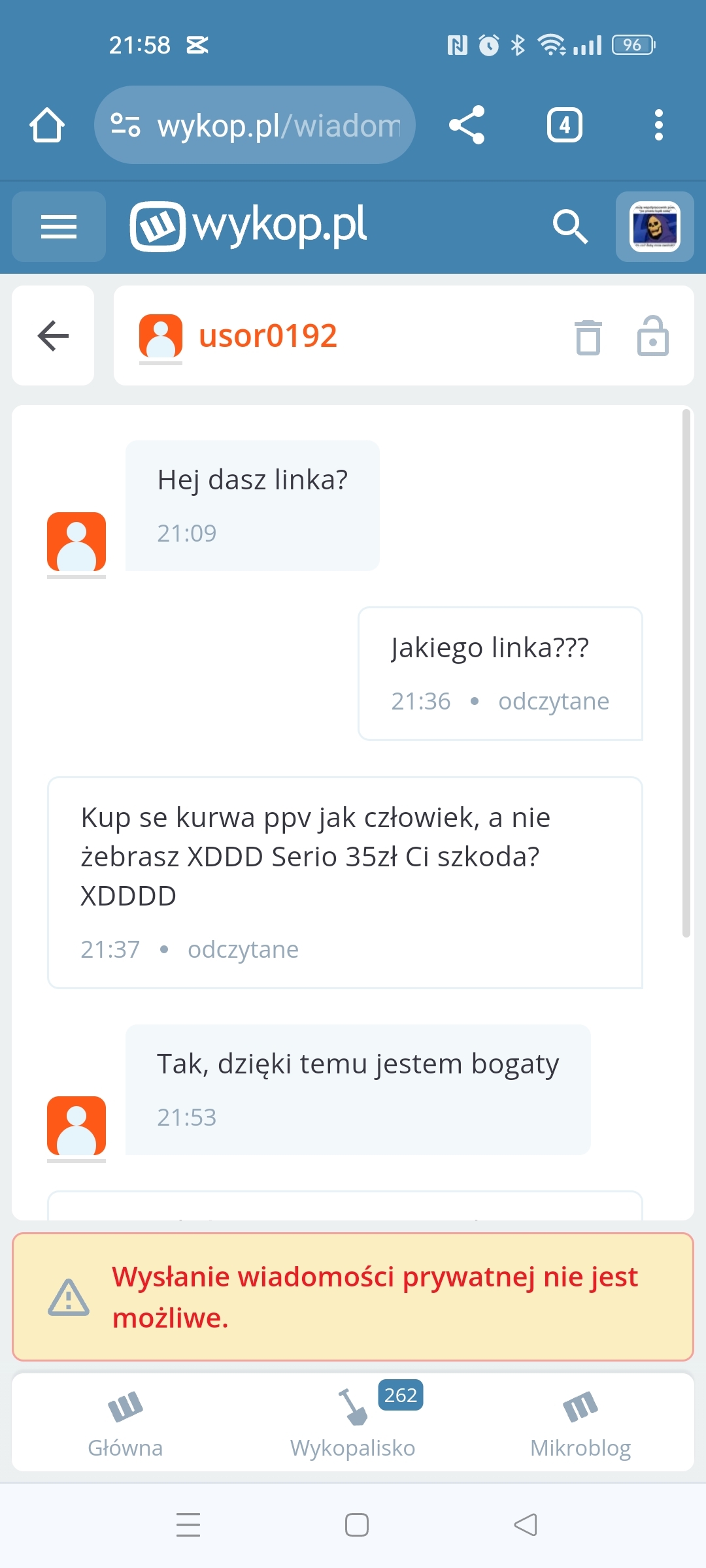Open wykop search
This screenshot has height=1568, width=706.
point(569,227)
